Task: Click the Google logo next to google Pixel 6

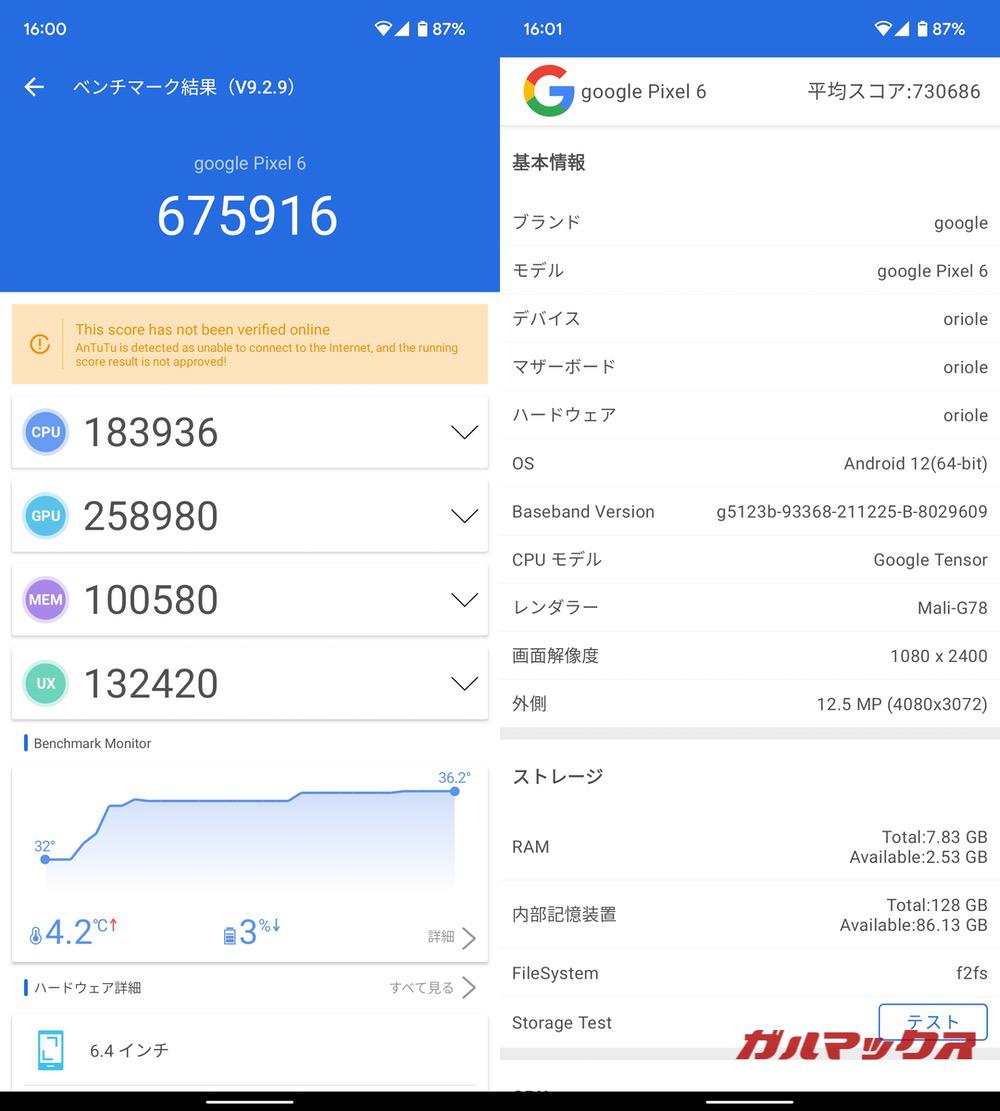Action: point(549,90)
